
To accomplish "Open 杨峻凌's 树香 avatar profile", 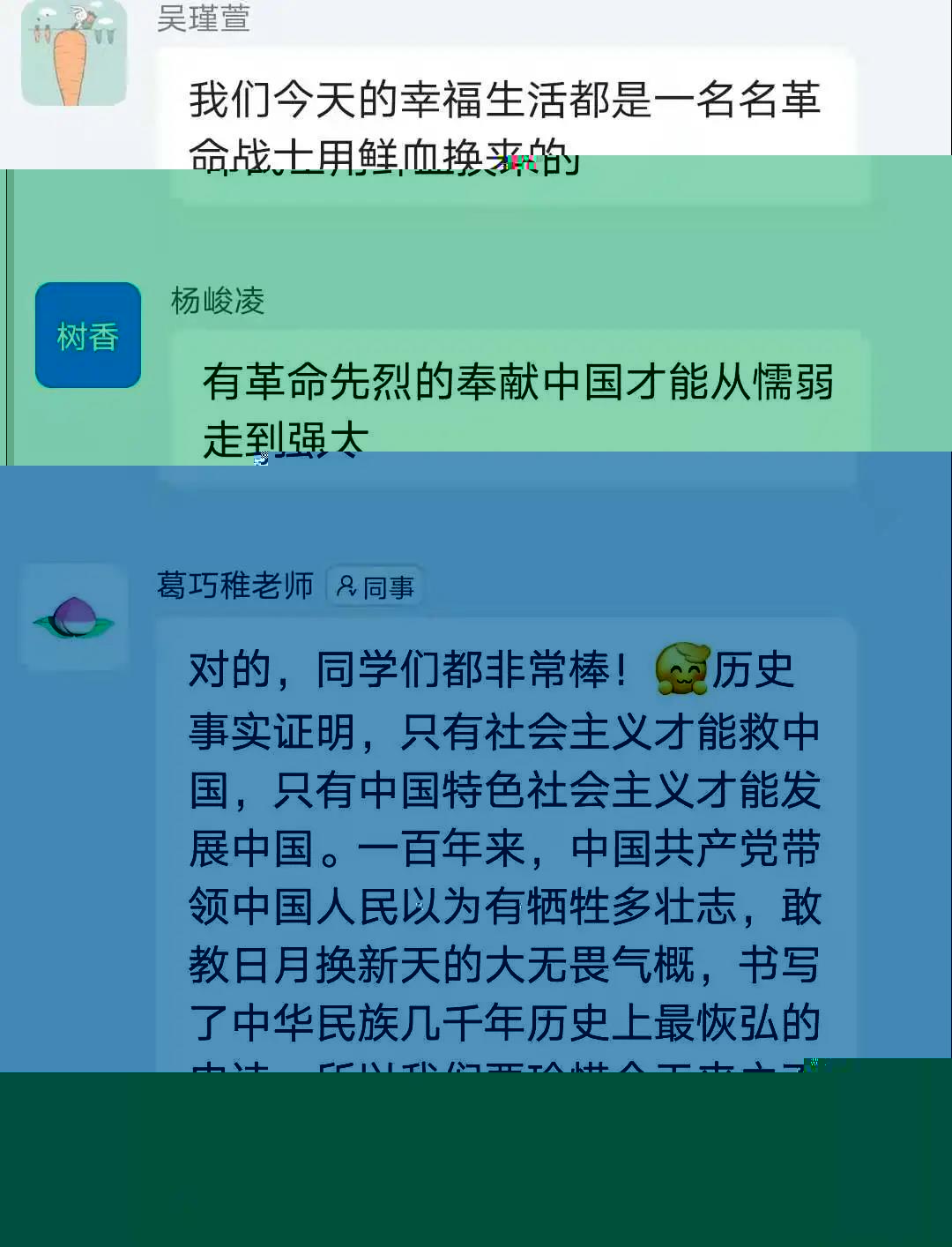I will tap(87, 335).
